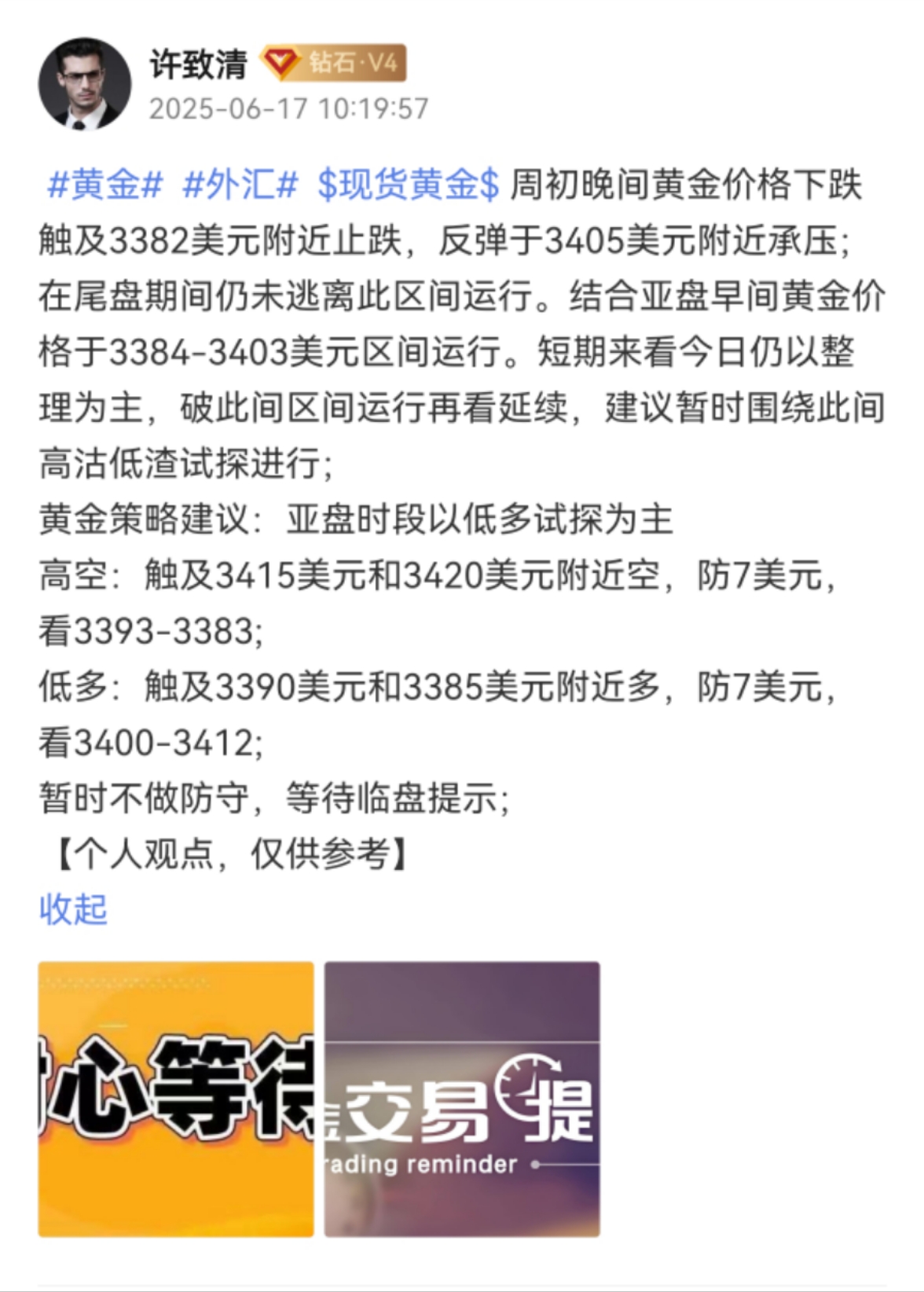Tap the username 许致清
Screen dimensions: 924x1292
(198, 64)
